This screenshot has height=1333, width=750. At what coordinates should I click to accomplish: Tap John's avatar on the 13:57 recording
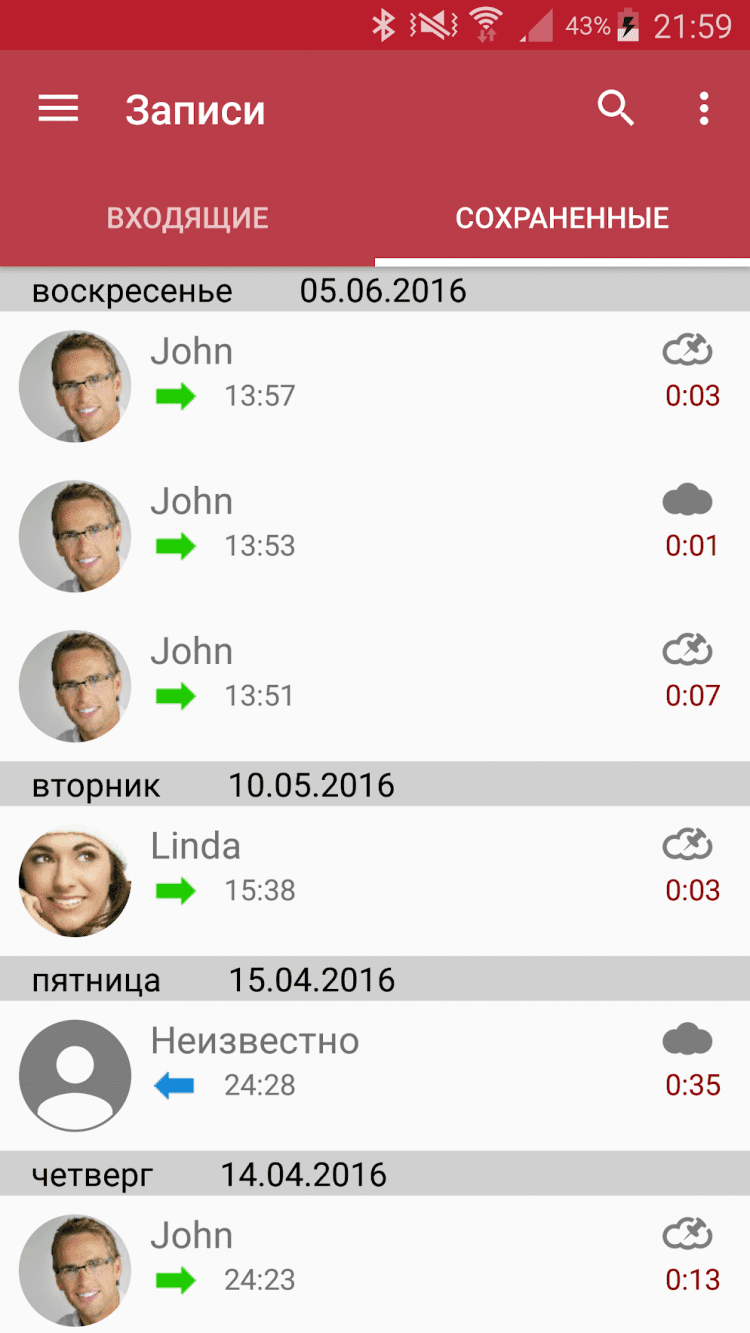75,386
